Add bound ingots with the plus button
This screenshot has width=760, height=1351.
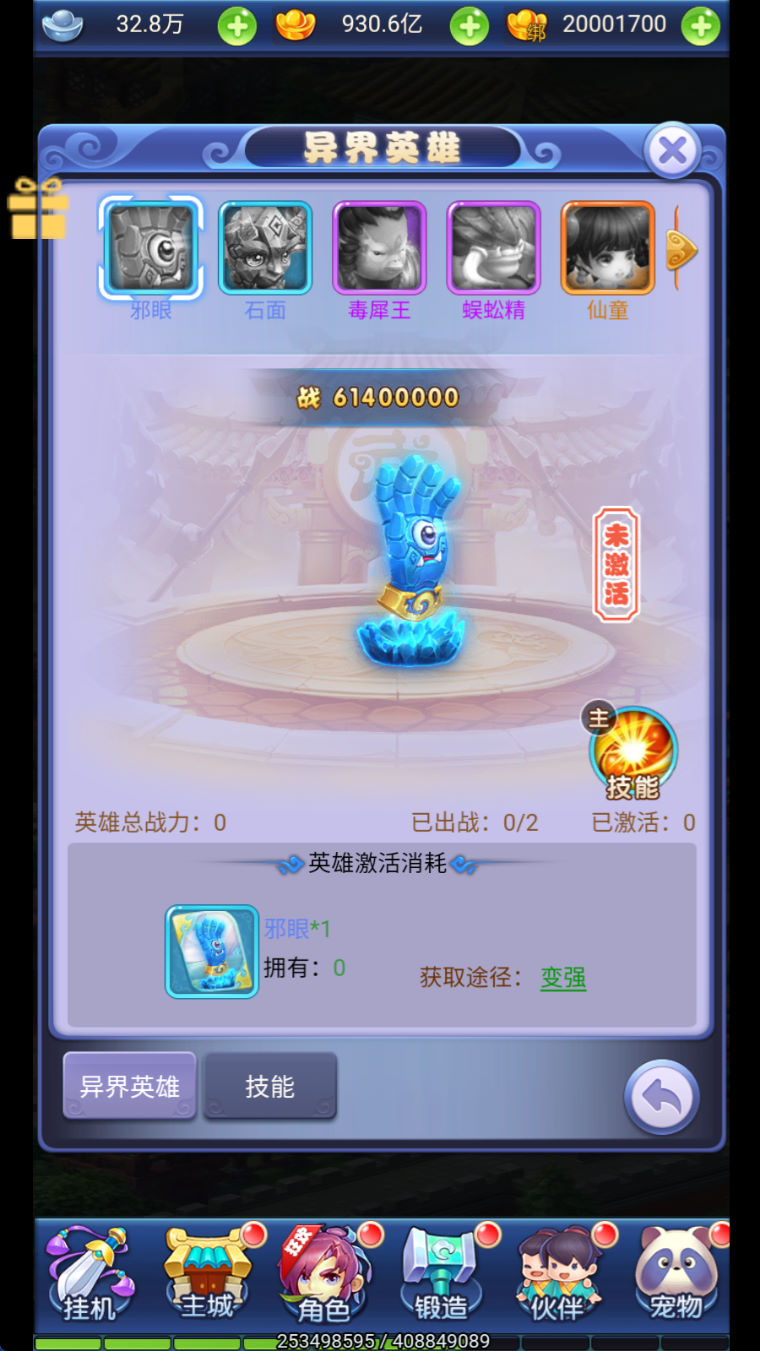[x=701, y=25]
